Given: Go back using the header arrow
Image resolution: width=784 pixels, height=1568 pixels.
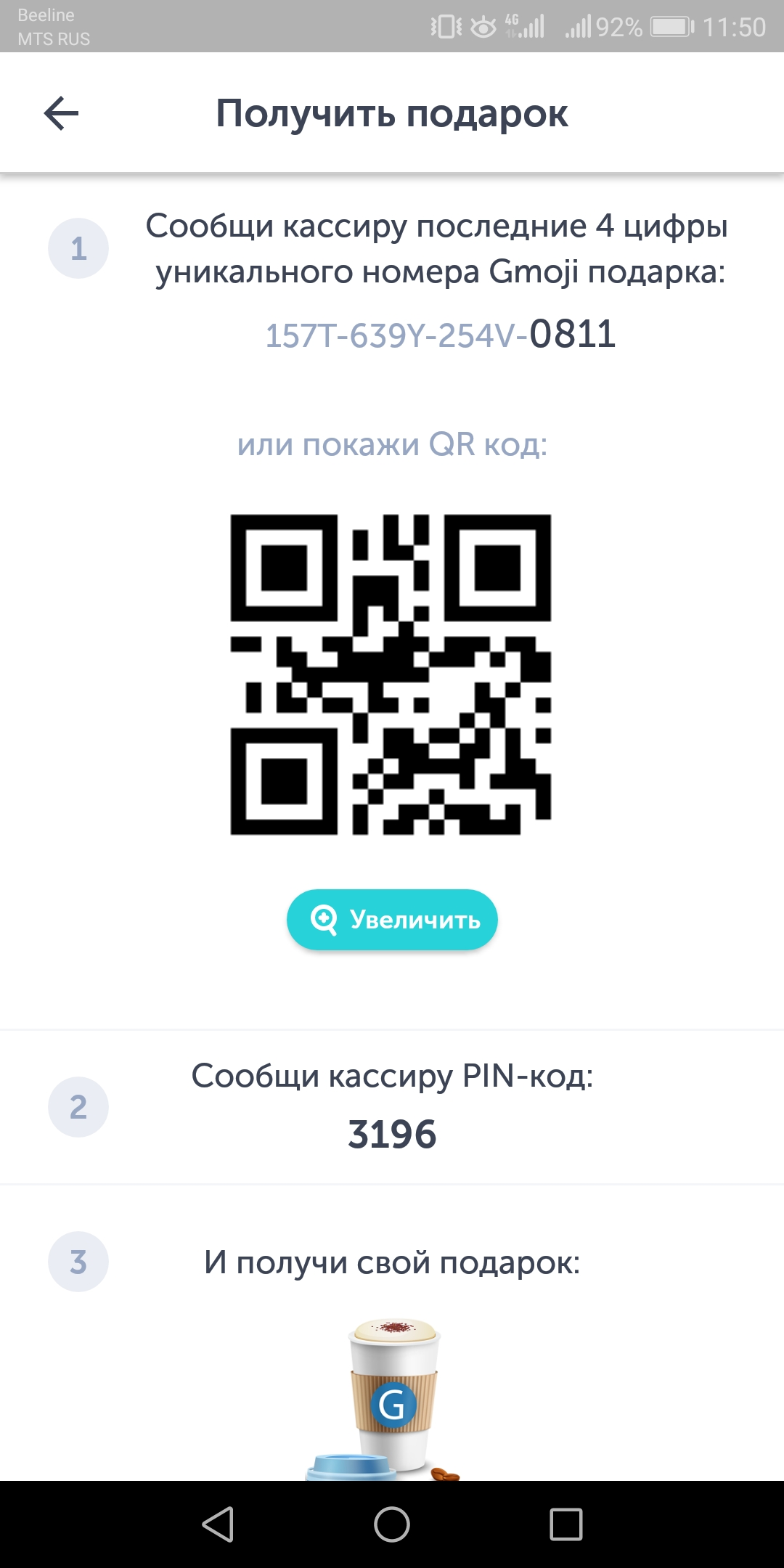Looking at the screenshot, I should click(x=61, y=114).
